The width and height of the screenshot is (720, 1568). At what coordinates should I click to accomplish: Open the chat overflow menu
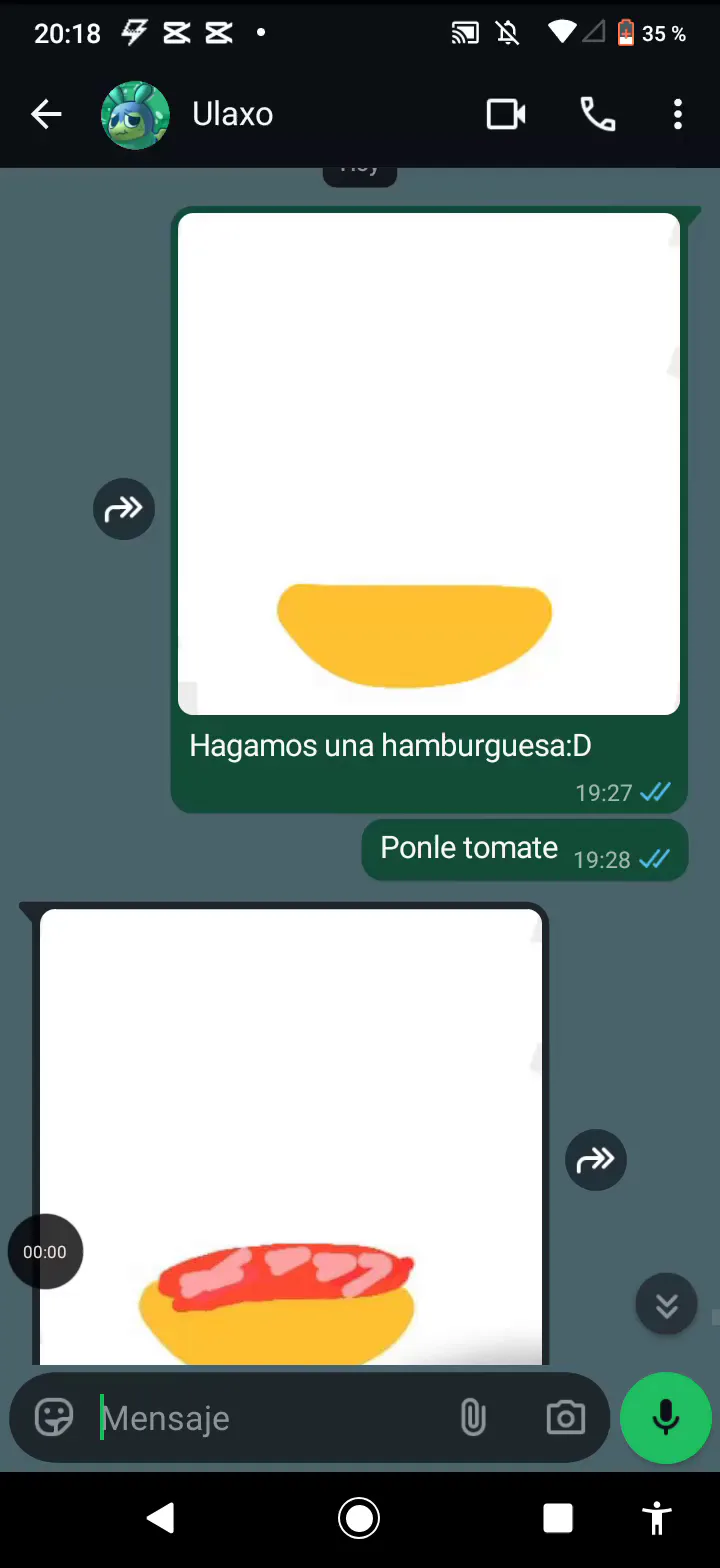(x=678, y=115)
